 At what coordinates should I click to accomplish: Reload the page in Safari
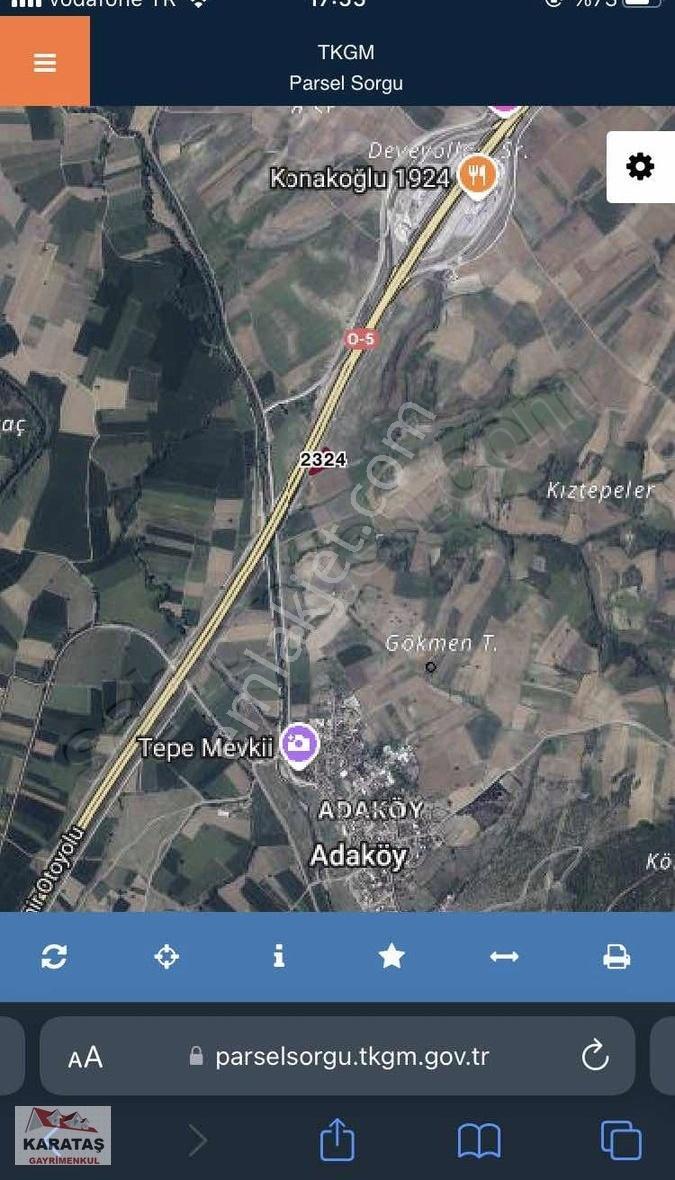click(594, 1055)
